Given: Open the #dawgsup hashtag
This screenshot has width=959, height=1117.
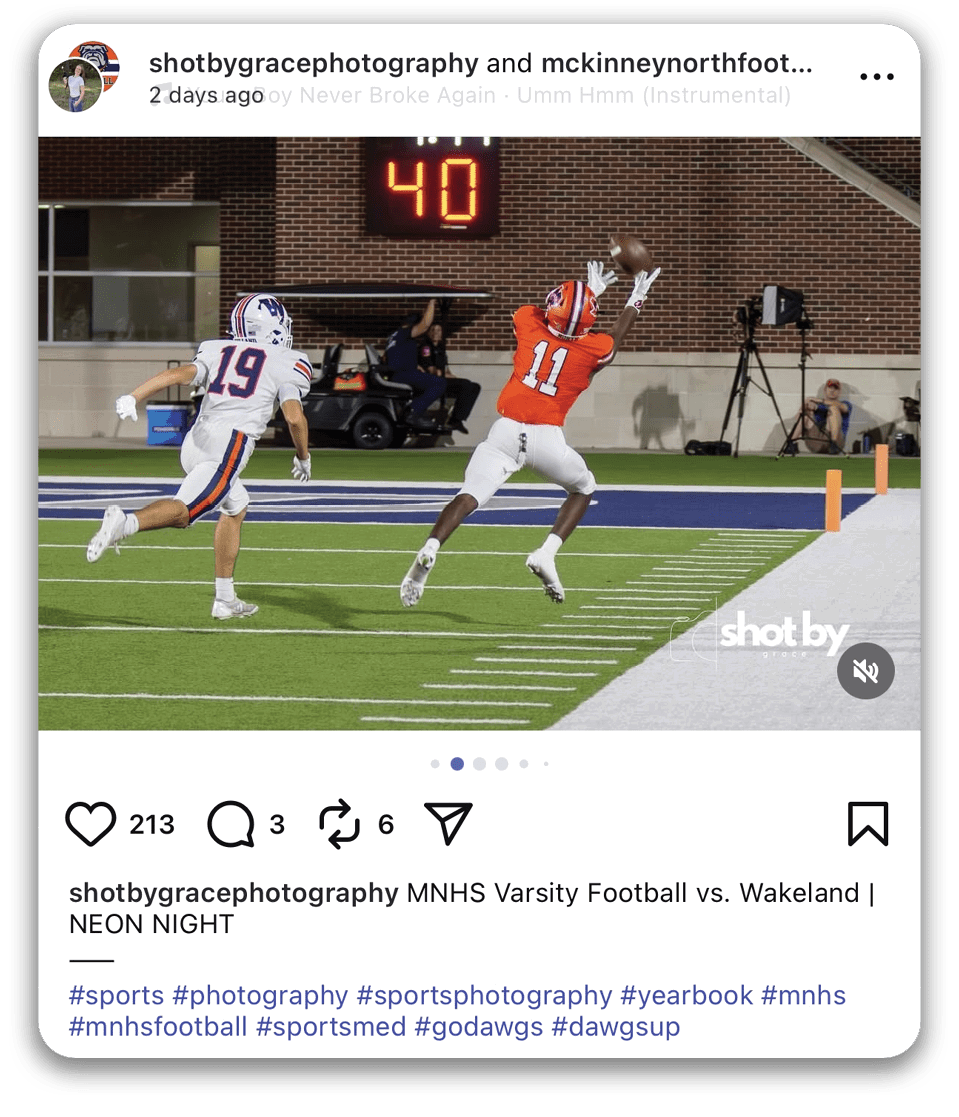Looking at the screenshot, I should (615, 1027).
